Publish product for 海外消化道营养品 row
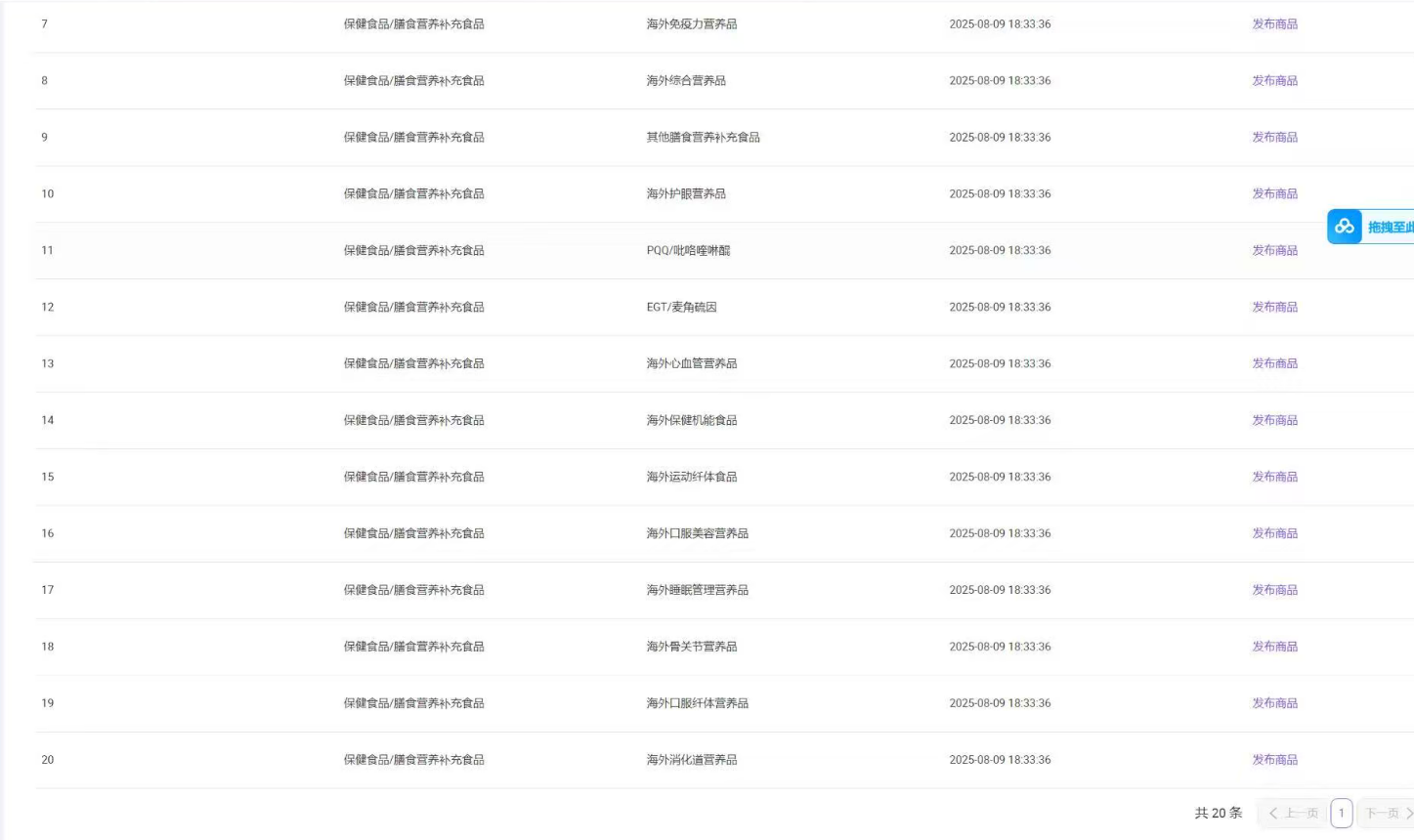Screen dimensions: 1414x840 point(1274,760)
